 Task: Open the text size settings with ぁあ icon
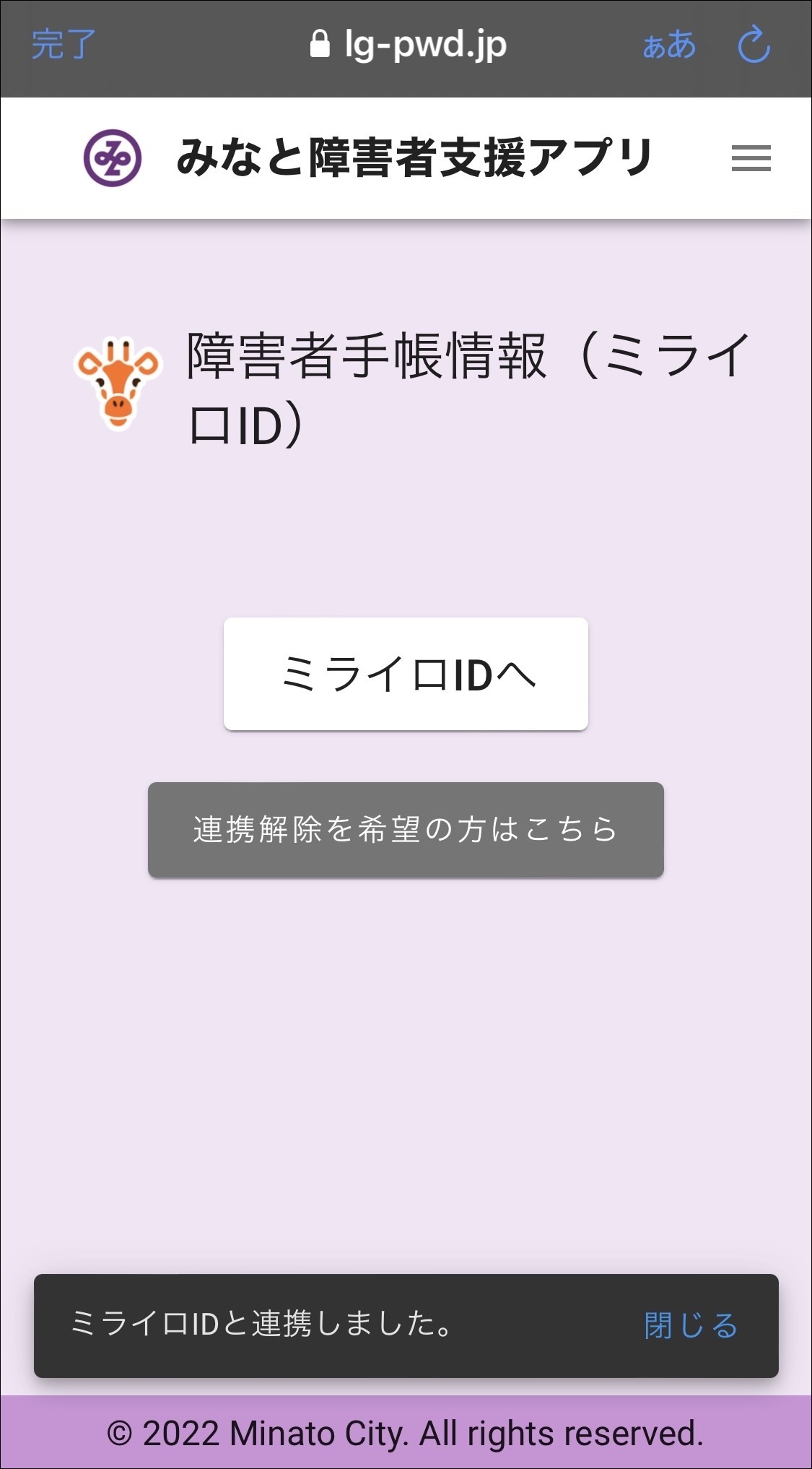click(x=670, y=45)
